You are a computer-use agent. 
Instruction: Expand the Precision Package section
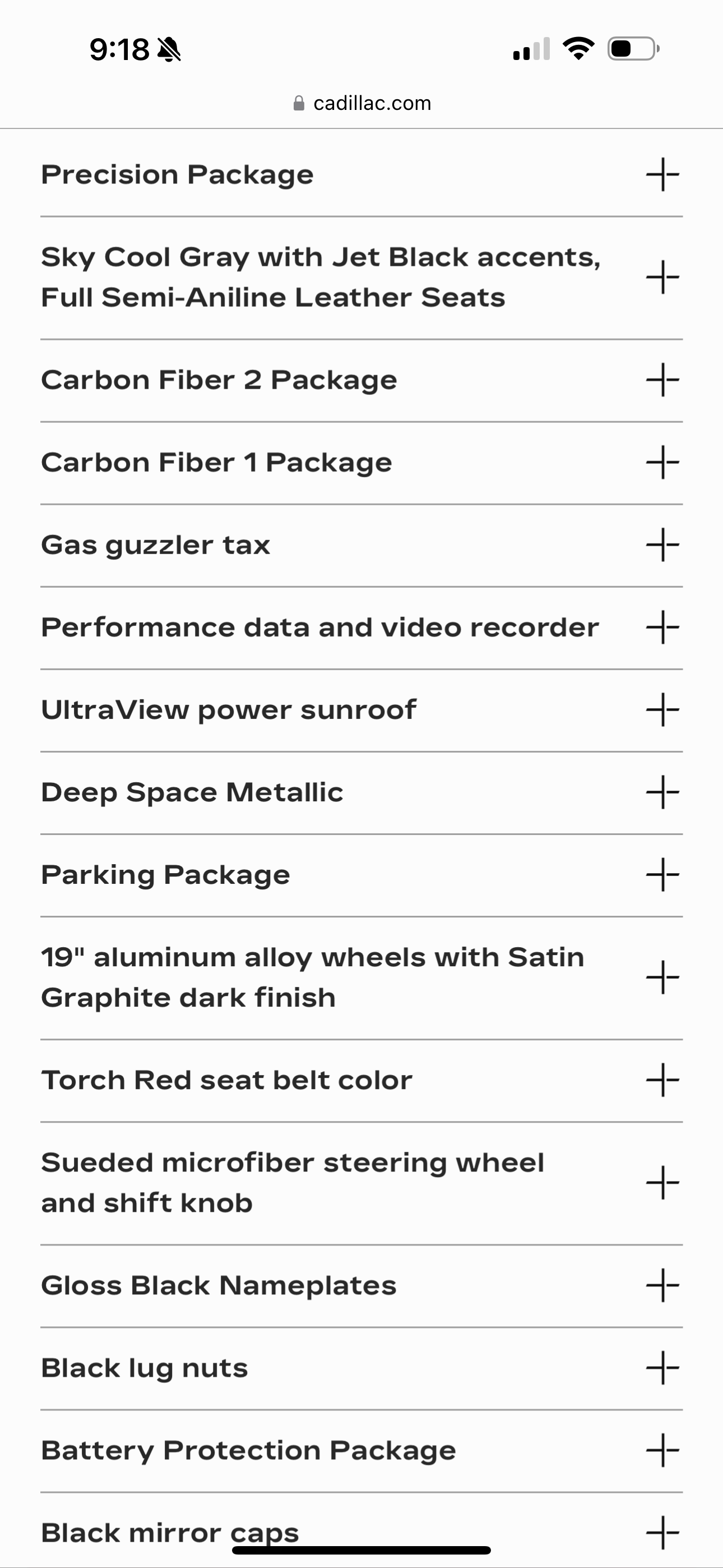click(662, 175)
